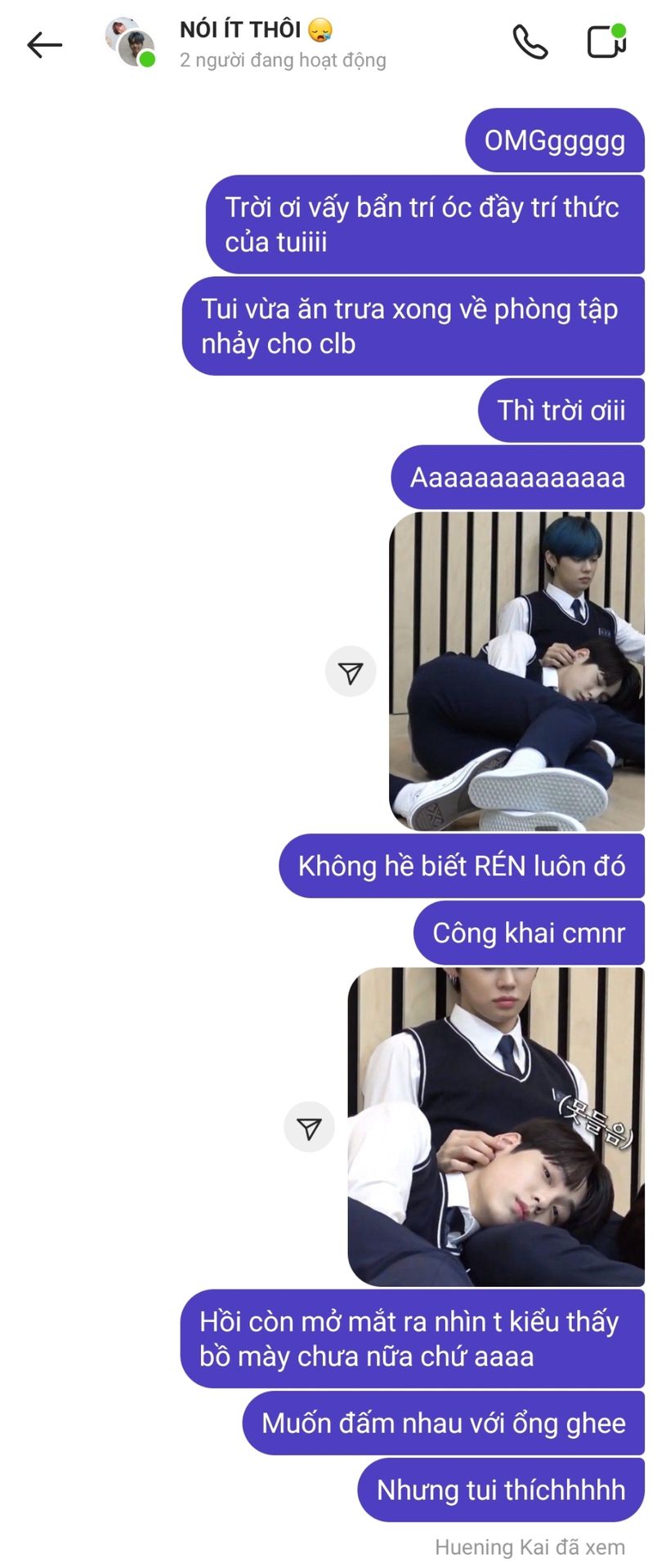Open the close-up photo with Korean caption
The height and width of the screenshot is (1568, 657).
(x=496, y=1126)
